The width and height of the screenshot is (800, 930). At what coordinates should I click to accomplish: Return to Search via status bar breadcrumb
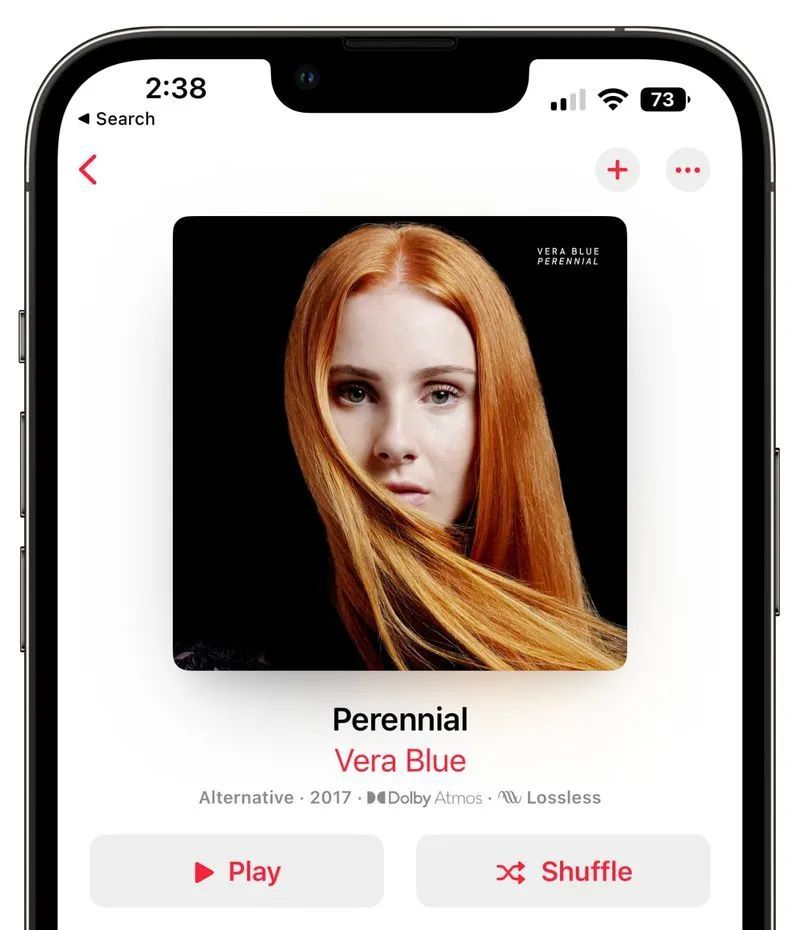pyautogui.click(x=116, y=119)
